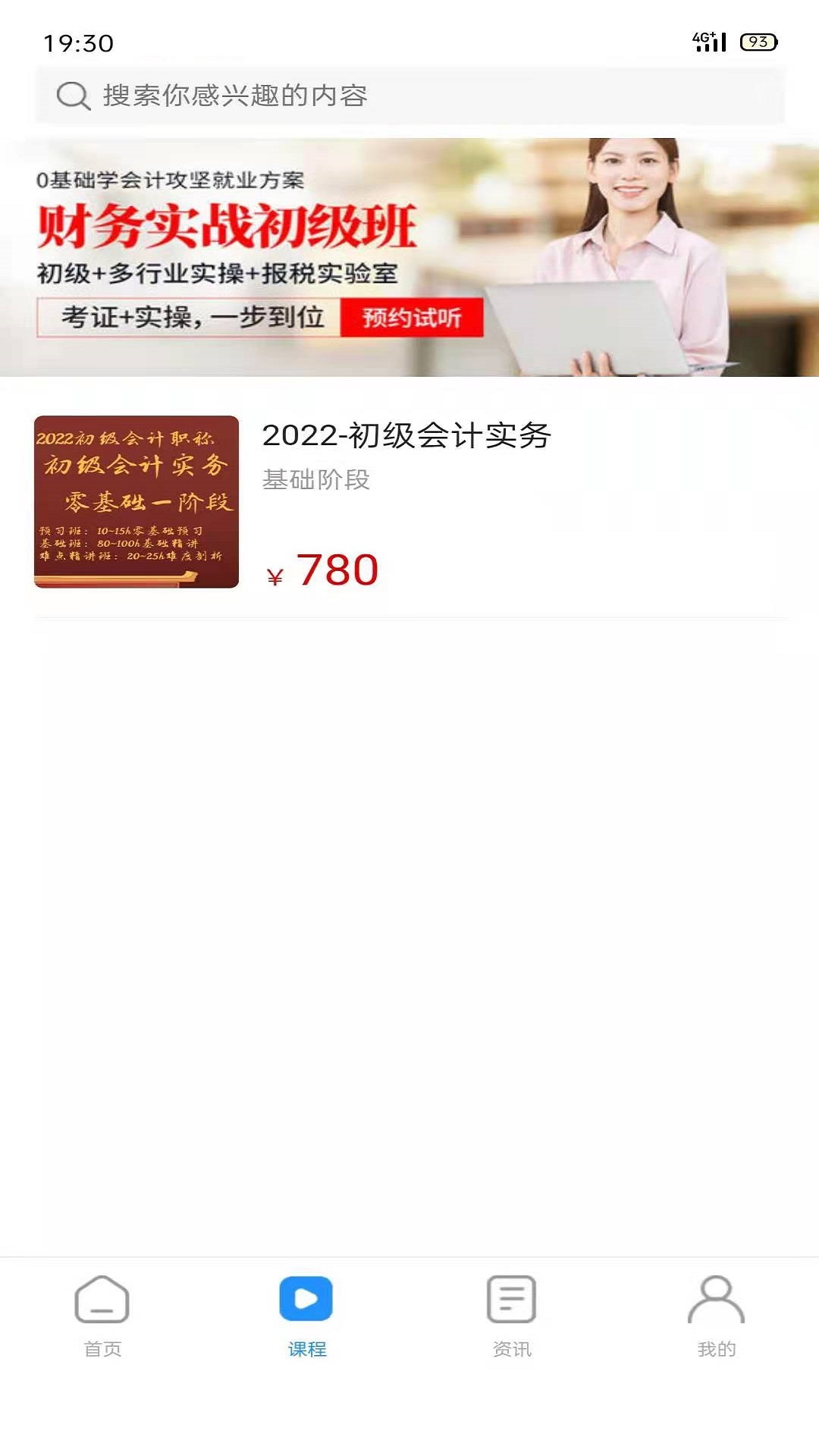The width and height of the screenshot is (819, 1456).
Task: Tap the search box for courses
Action: pyautogui.click(x=409, y=96)
